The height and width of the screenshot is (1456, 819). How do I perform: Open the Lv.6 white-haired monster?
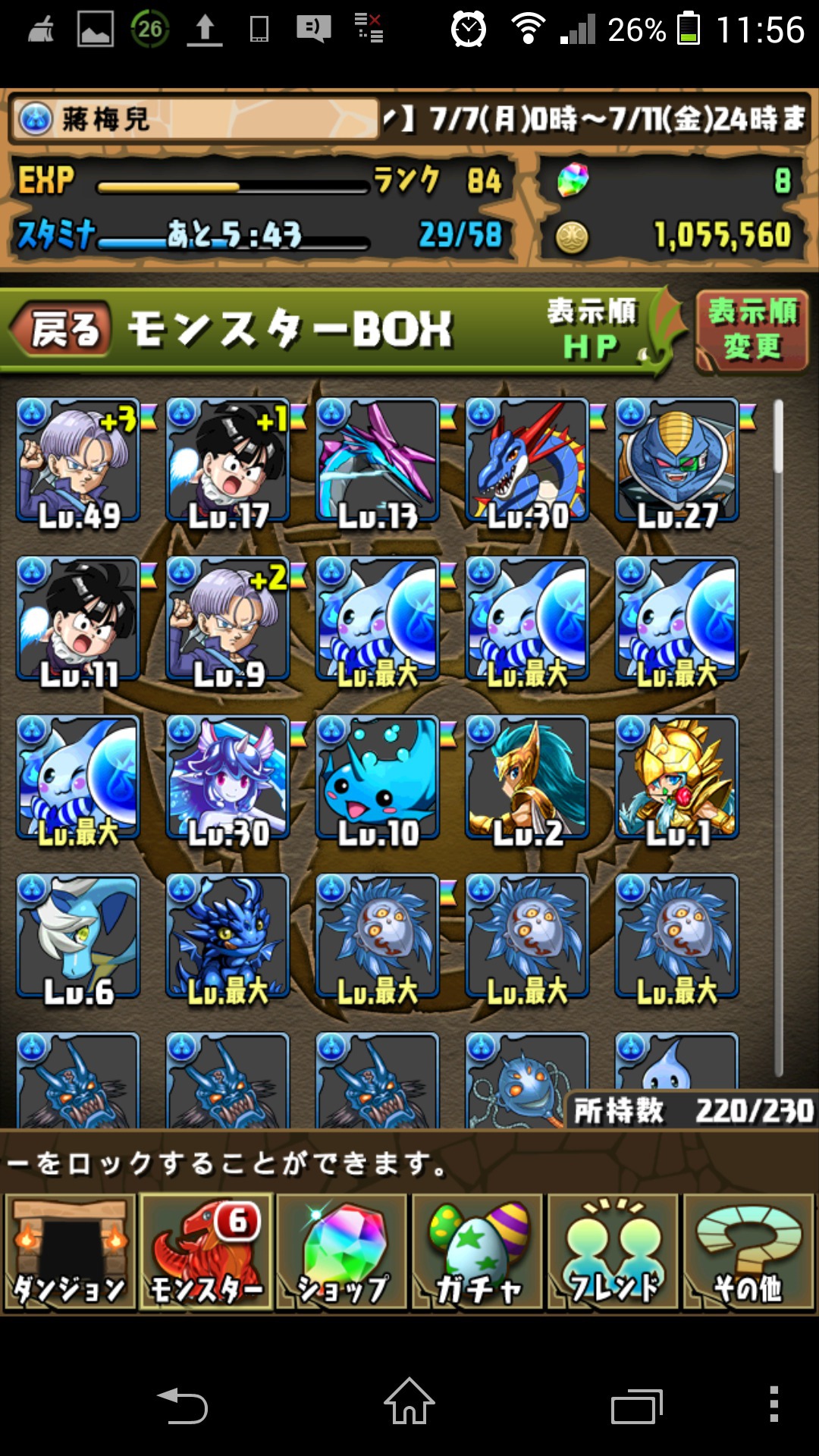[x=78, y=936]
